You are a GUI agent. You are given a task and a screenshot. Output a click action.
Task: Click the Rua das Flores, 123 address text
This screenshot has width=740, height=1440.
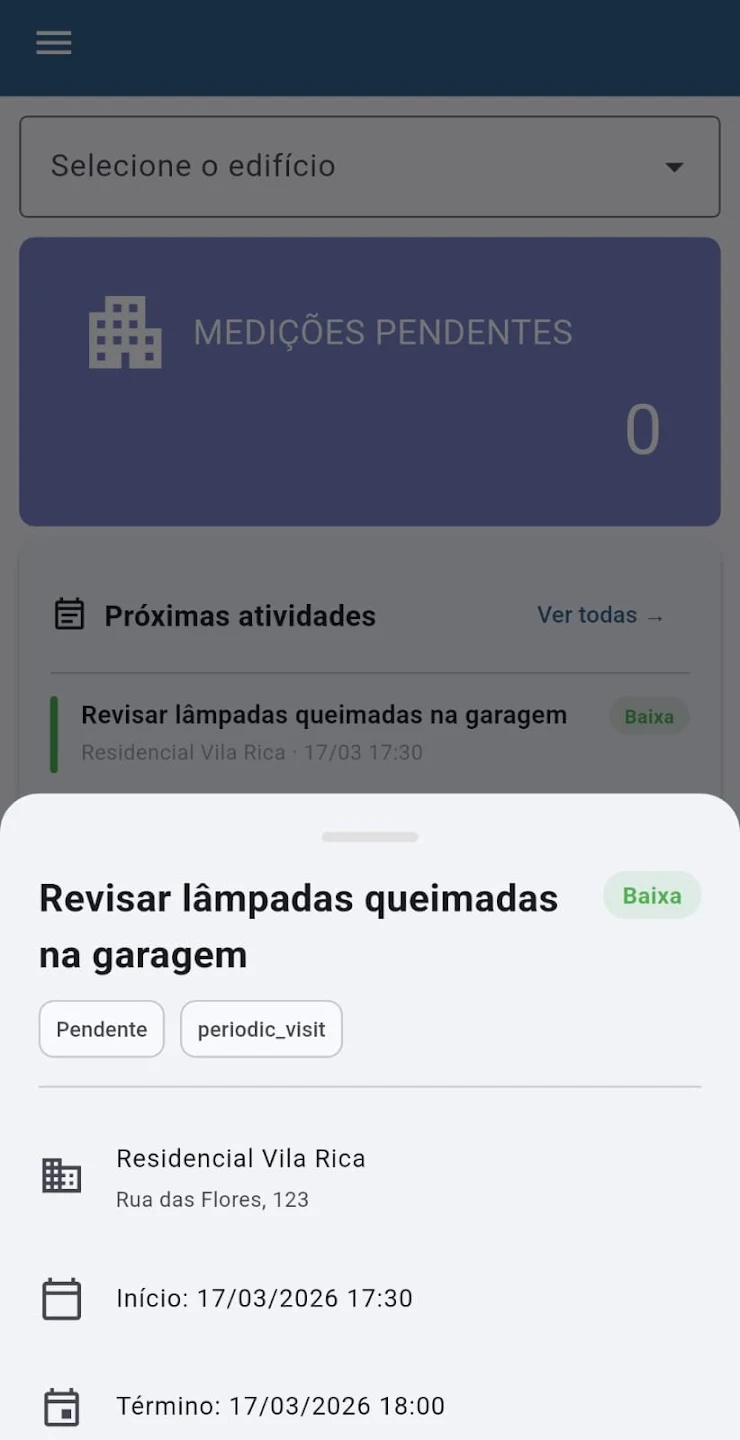pos(213,1199)
